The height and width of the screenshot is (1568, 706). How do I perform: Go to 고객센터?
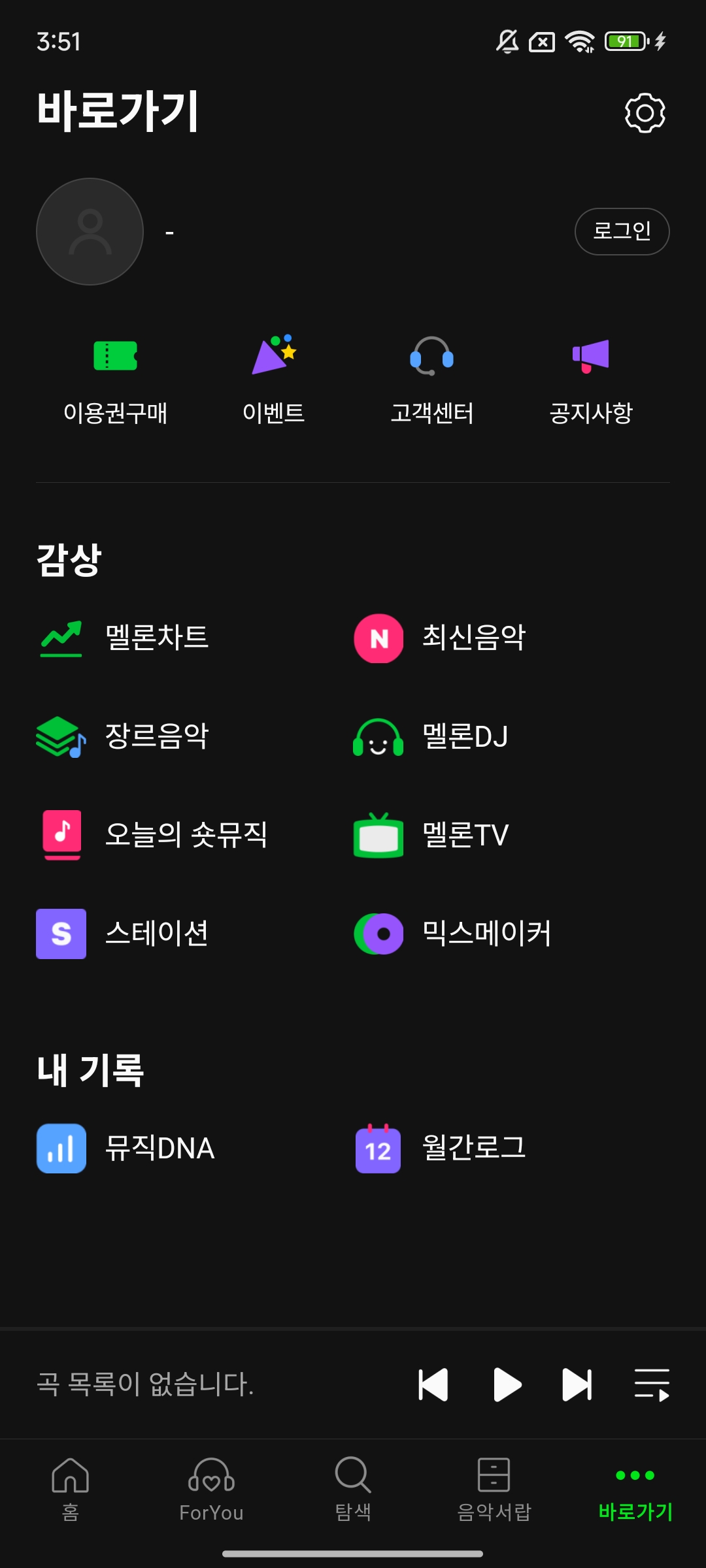point(431,380)
